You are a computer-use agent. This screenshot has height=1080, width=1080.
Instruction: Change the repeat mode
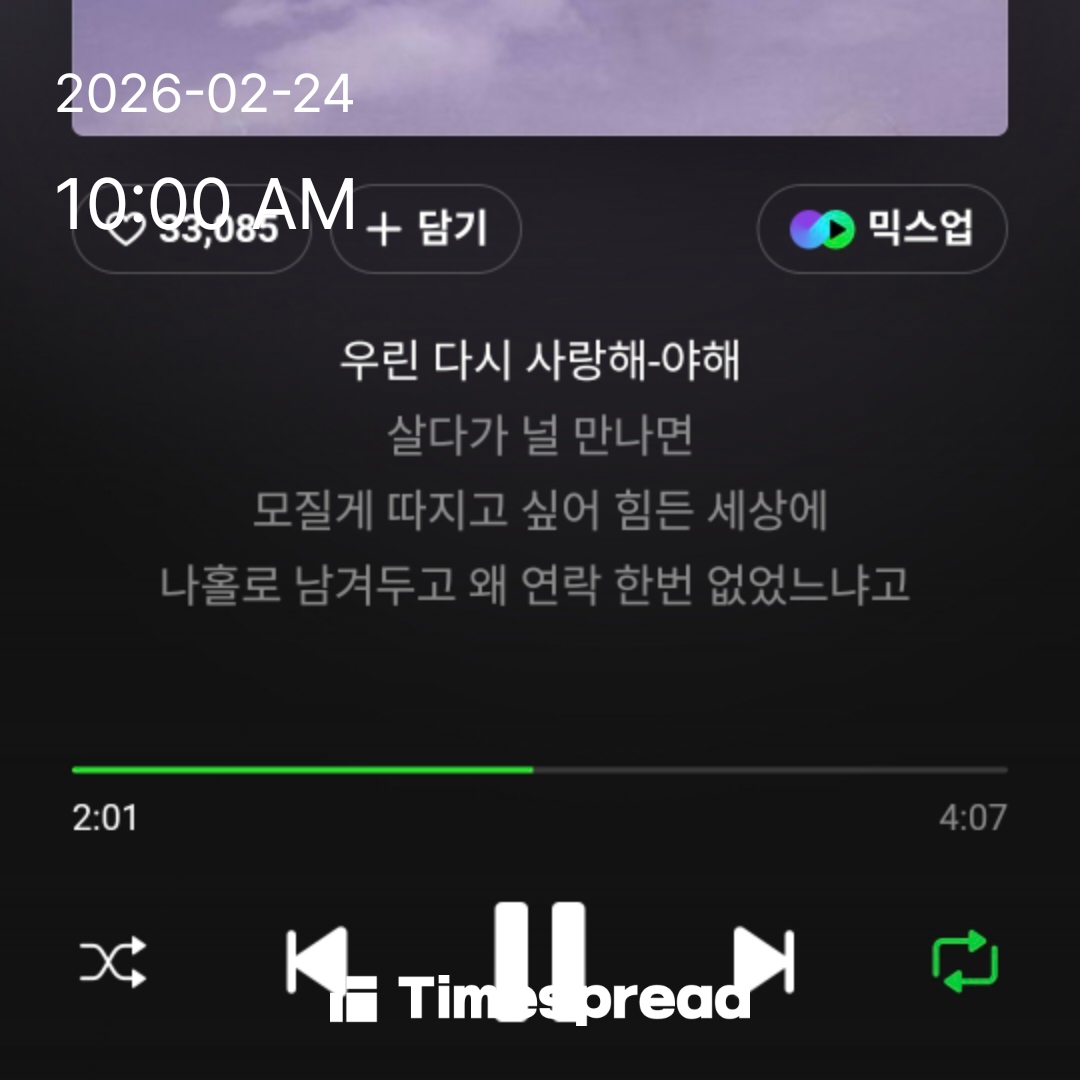click(965, 962)
